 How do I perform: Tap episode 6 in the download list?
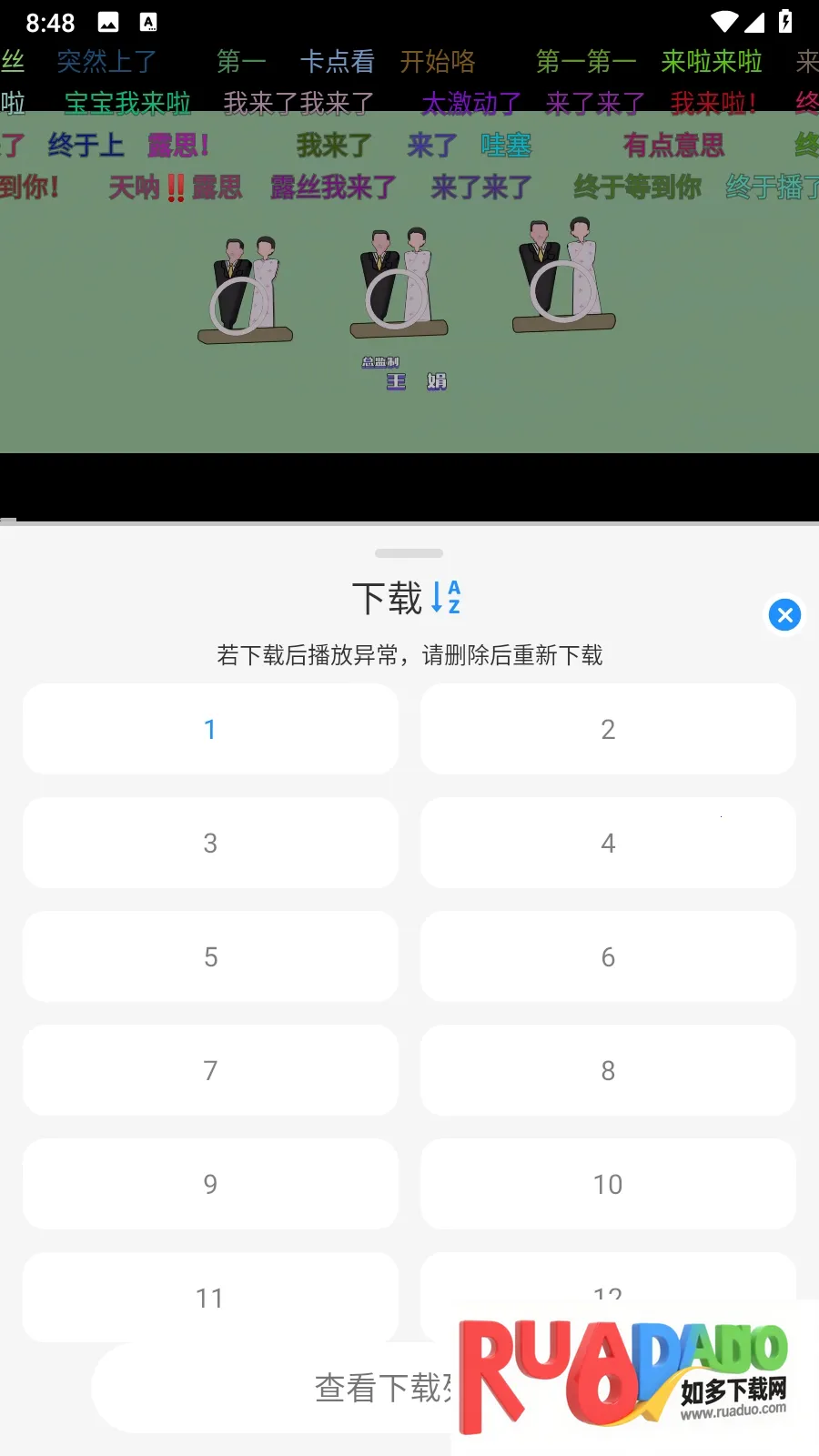[608, 956]
